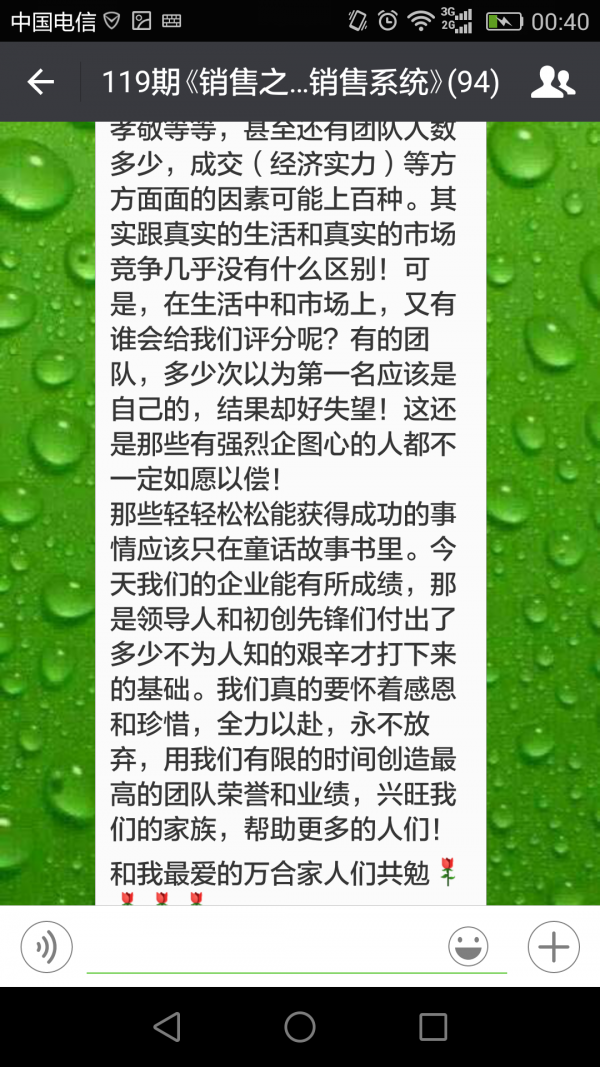
Task: Go back from the group chat
Action: point(40,82)
